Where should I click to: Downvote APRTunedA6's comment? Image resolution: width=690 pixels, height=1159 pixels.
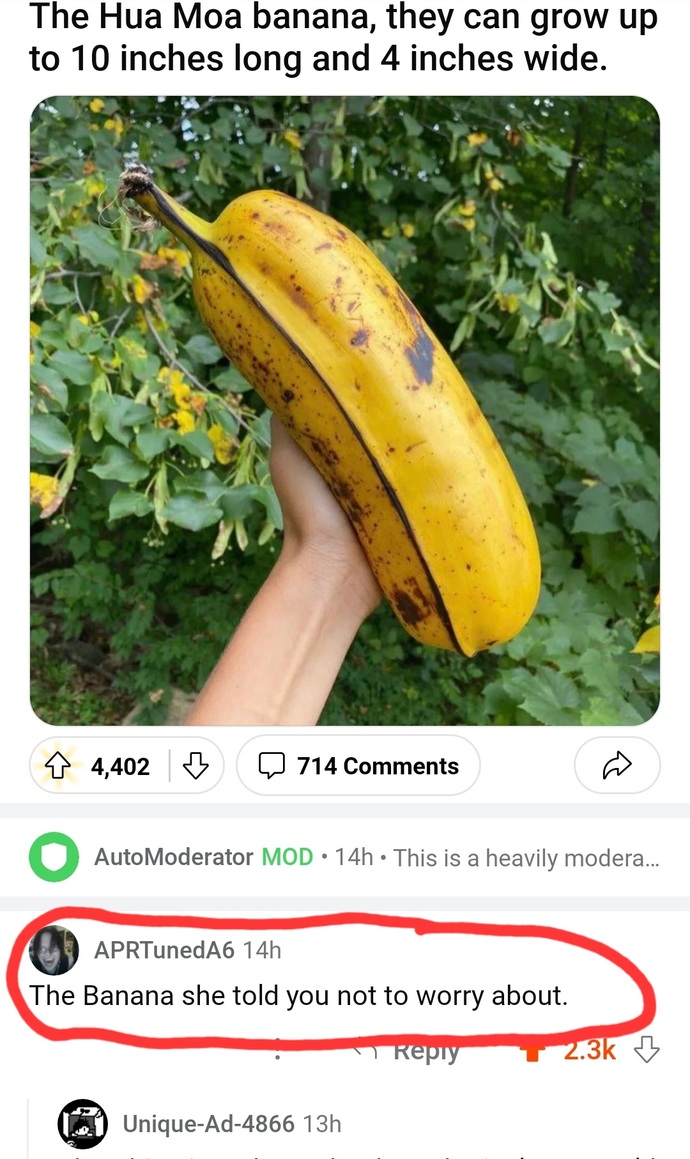[648, 1049]
